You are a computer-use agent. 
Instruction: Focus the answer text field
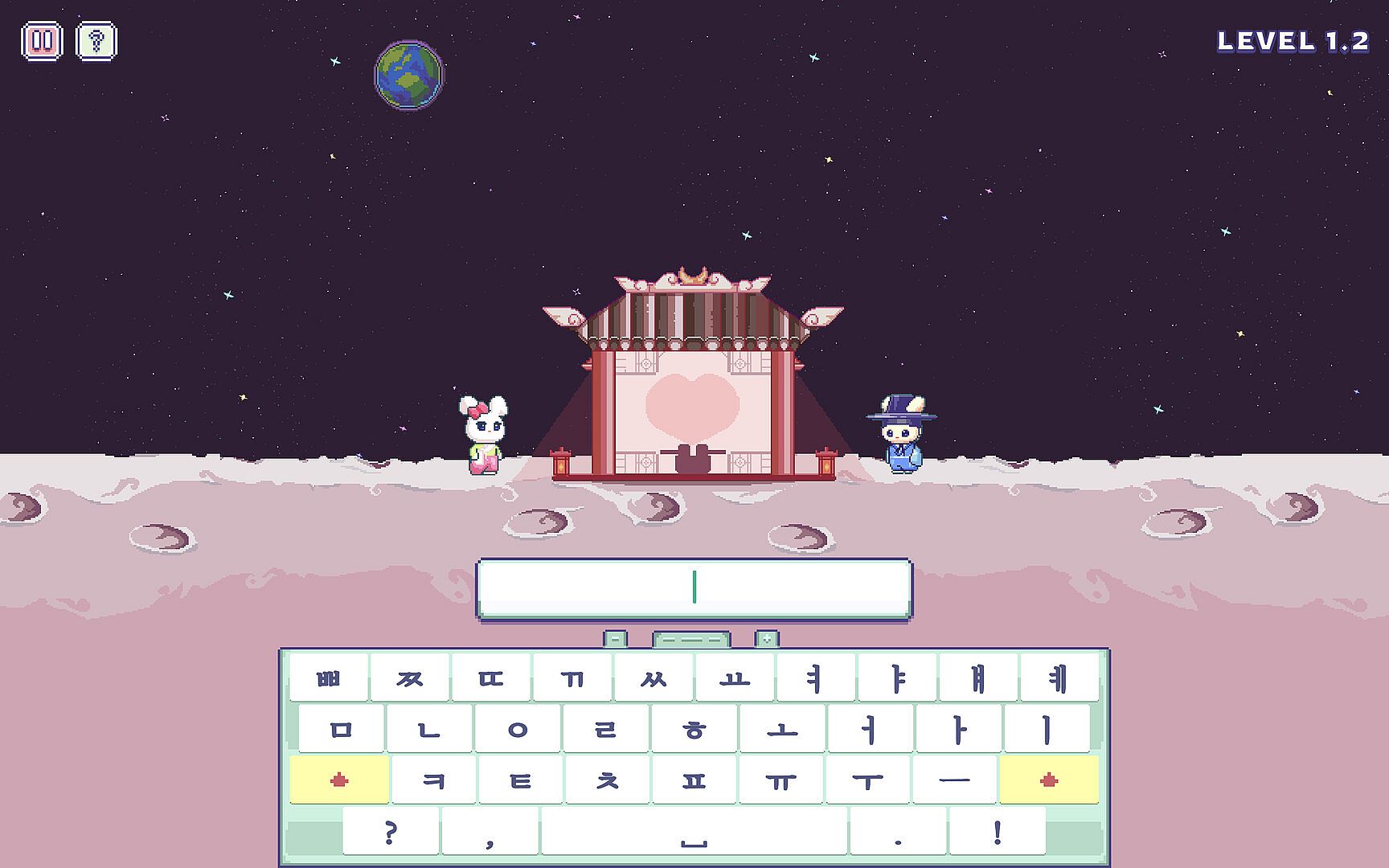tap(694, 588)
